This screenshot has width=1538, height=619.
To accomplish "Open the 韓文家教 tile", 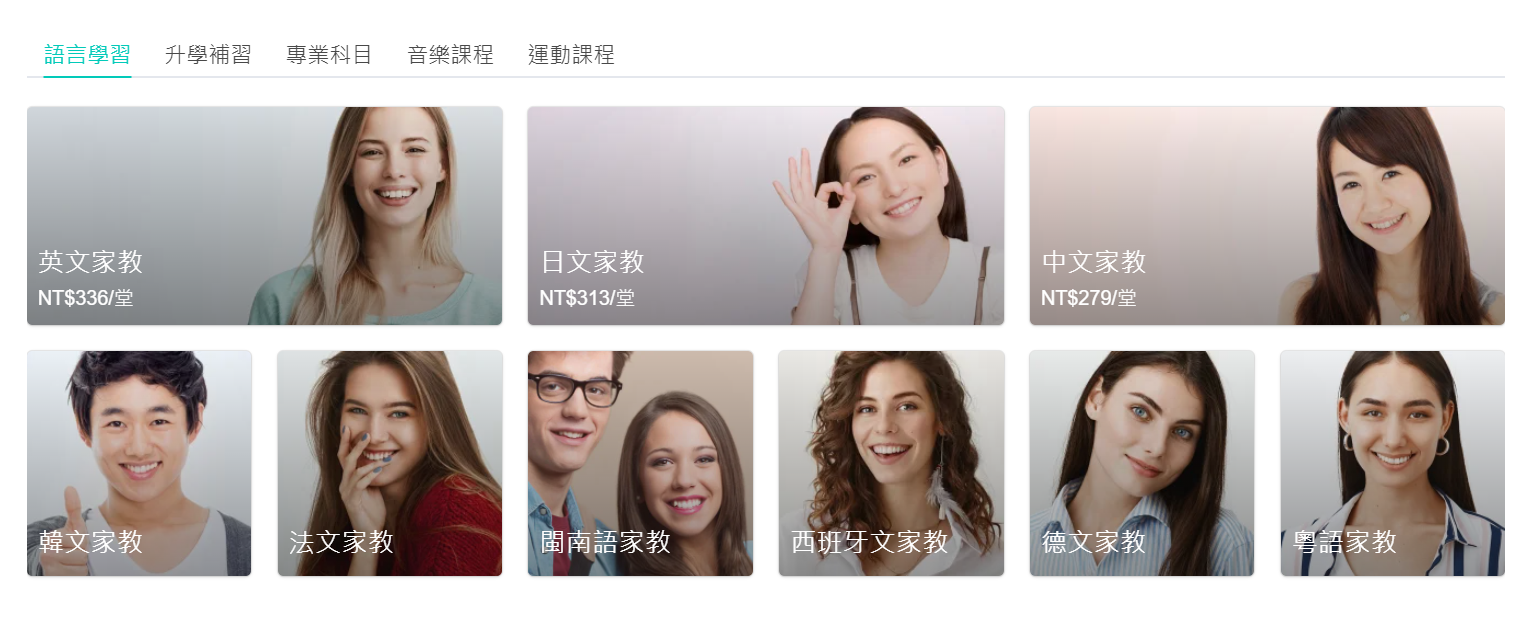I will pos(139,463).
